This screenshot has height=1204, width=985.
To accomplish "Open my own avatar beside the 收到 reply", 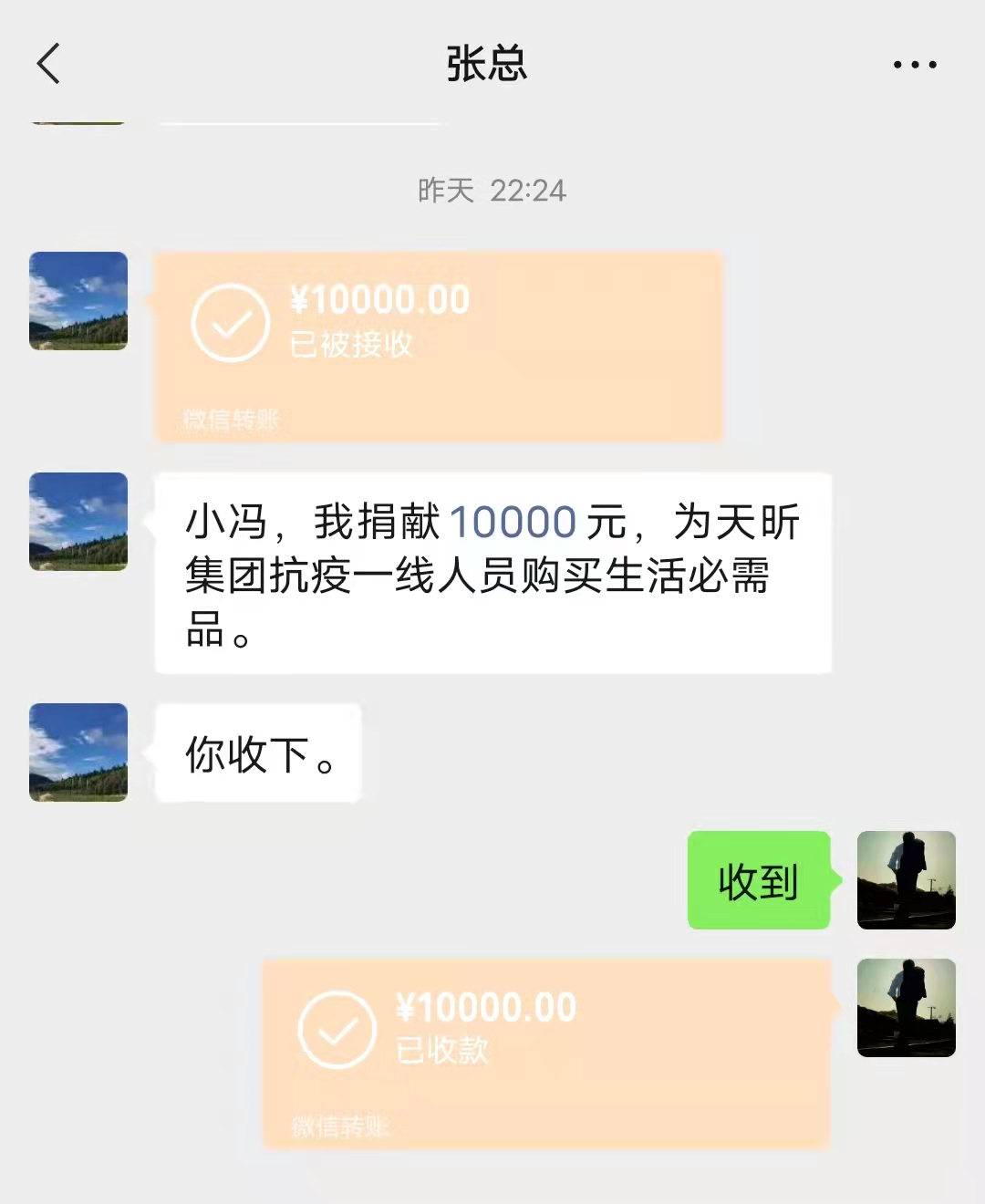I will coord(906,880).
